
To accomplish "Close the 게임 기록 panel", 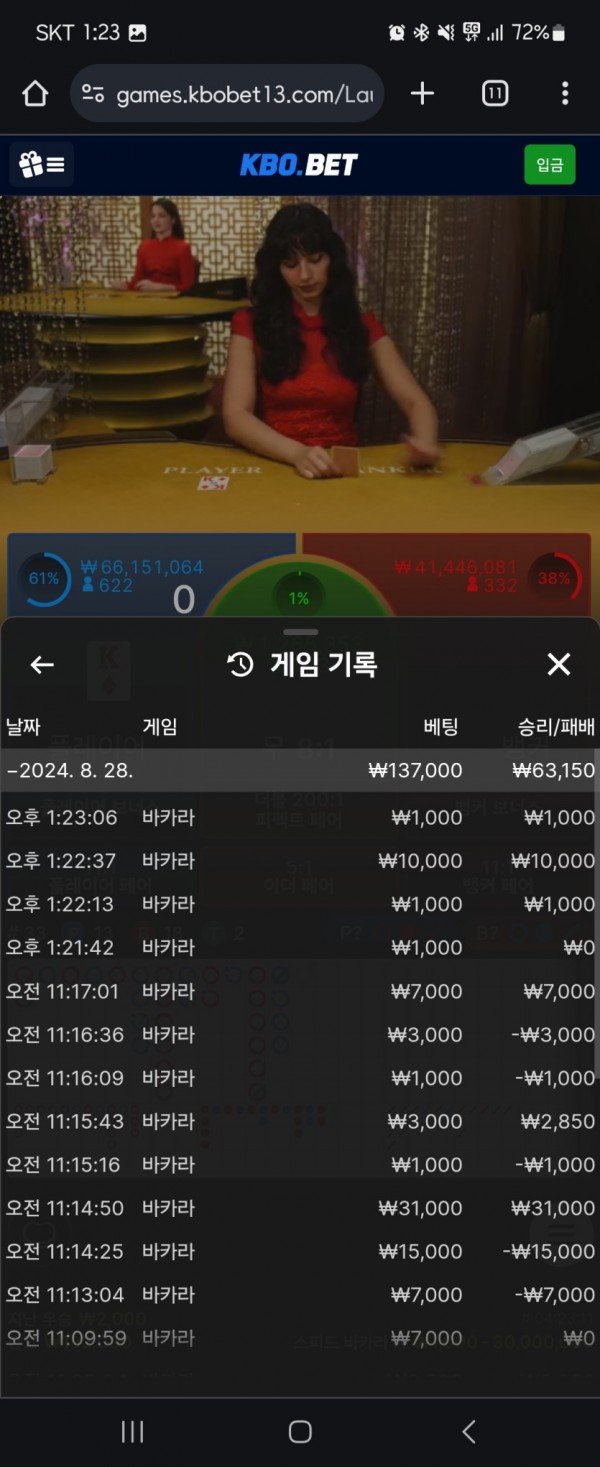I will (558, 665).
